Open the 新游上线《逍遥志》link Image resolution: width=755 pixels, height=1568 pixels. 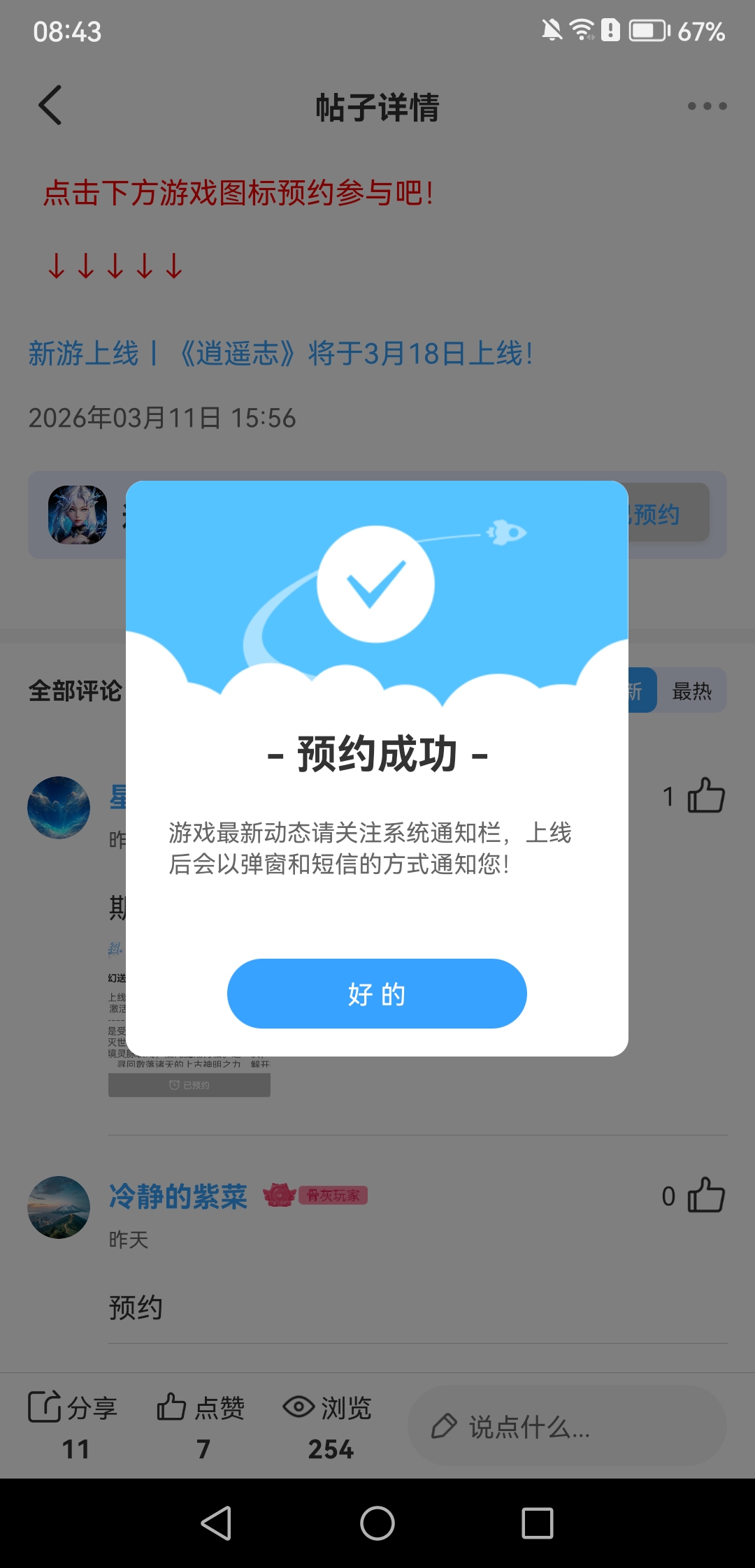coord(281,354)
